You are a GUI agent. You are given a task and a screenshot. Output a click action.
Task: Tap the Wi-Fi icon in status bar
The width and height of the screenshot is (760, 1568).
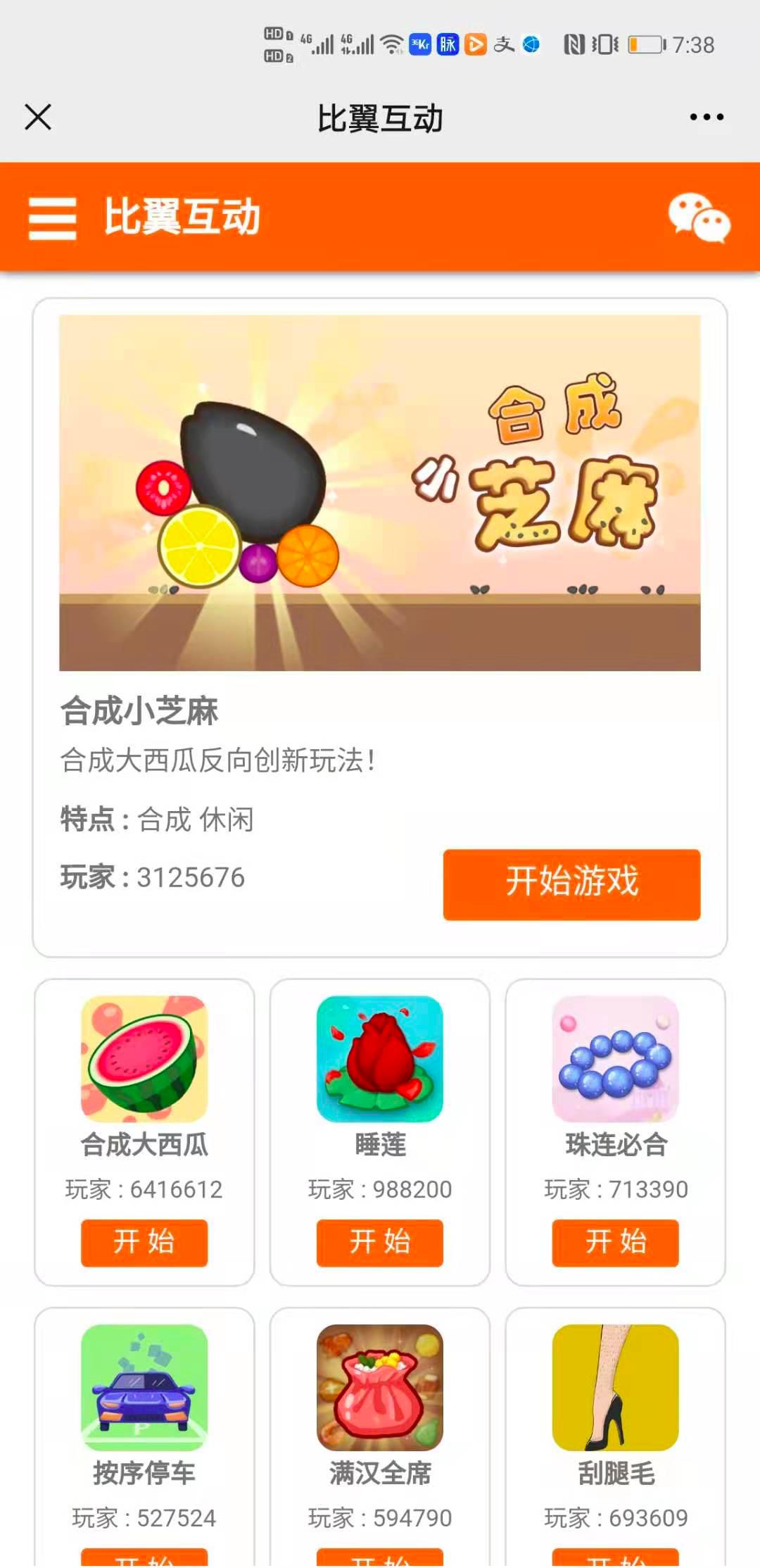point(390,42)
